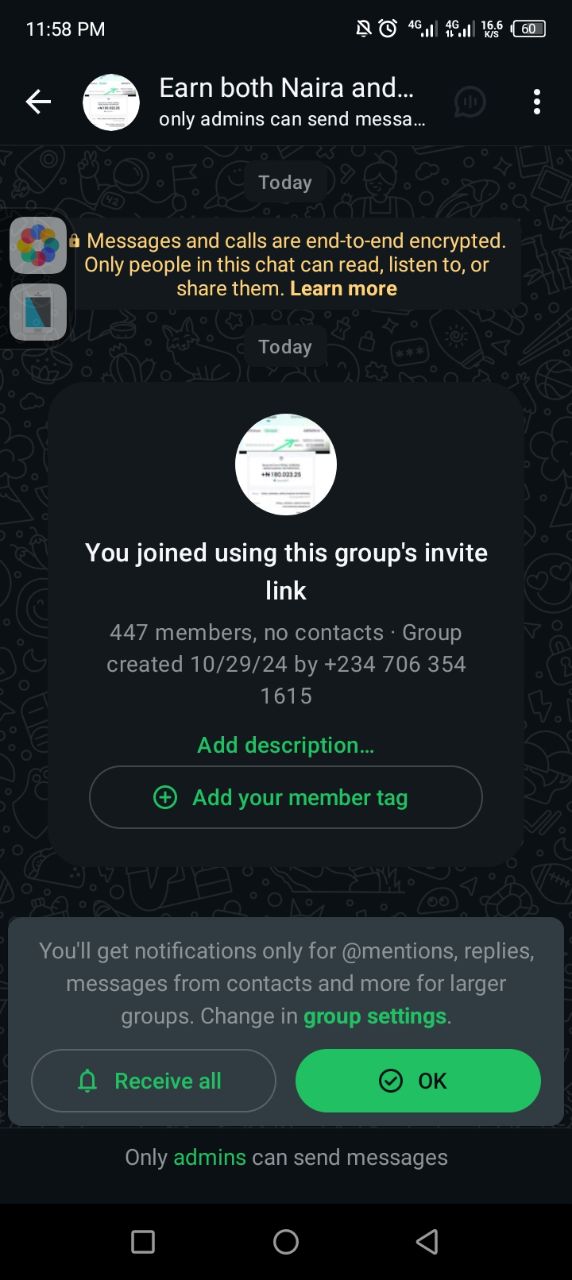Tap the admins link
Image resolution: width=572 pixels, height=1280 pixels.
pos(210,1157)
